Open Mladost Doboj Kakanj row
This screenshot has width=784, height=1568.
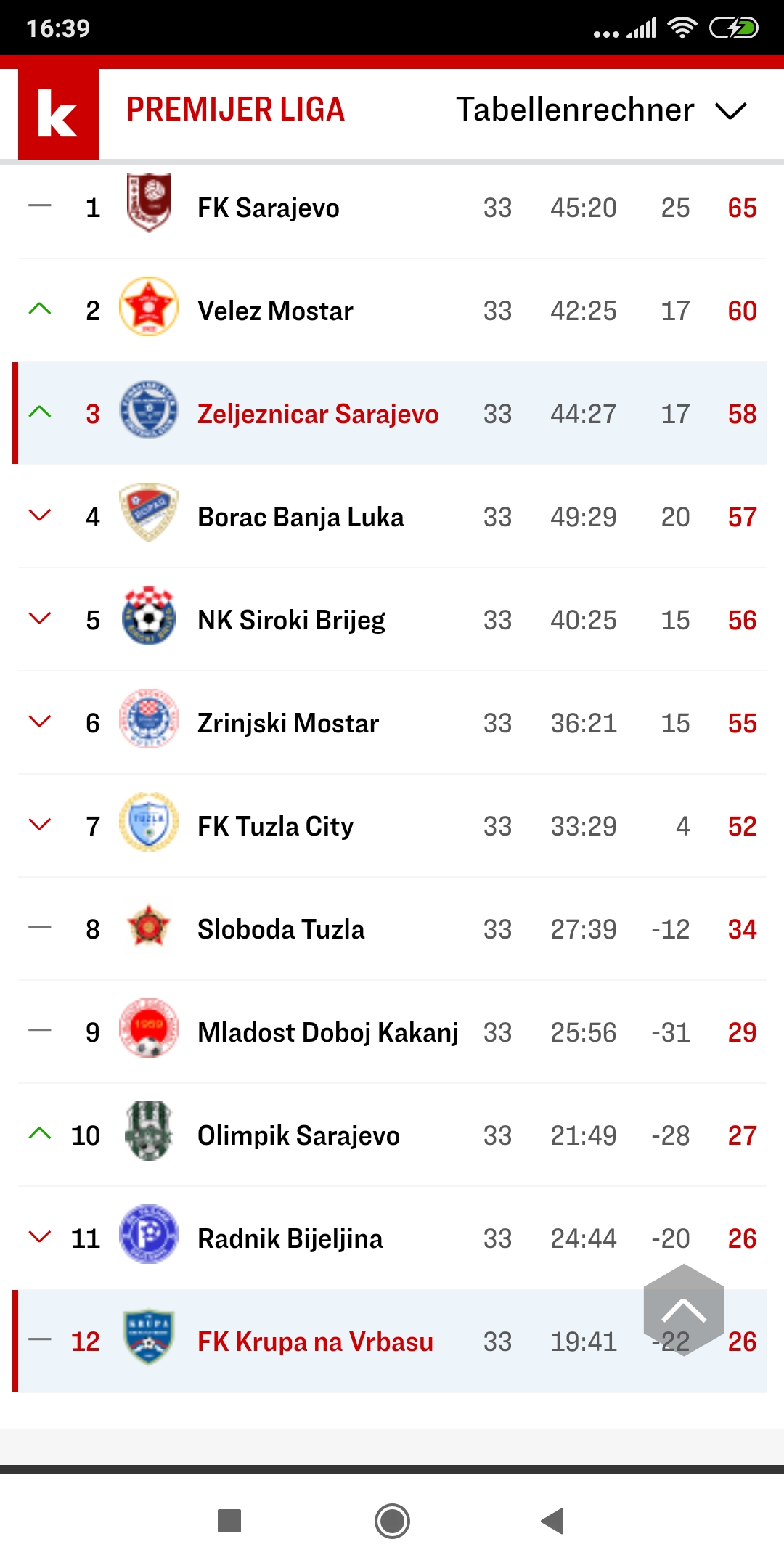coord(392,1032)
